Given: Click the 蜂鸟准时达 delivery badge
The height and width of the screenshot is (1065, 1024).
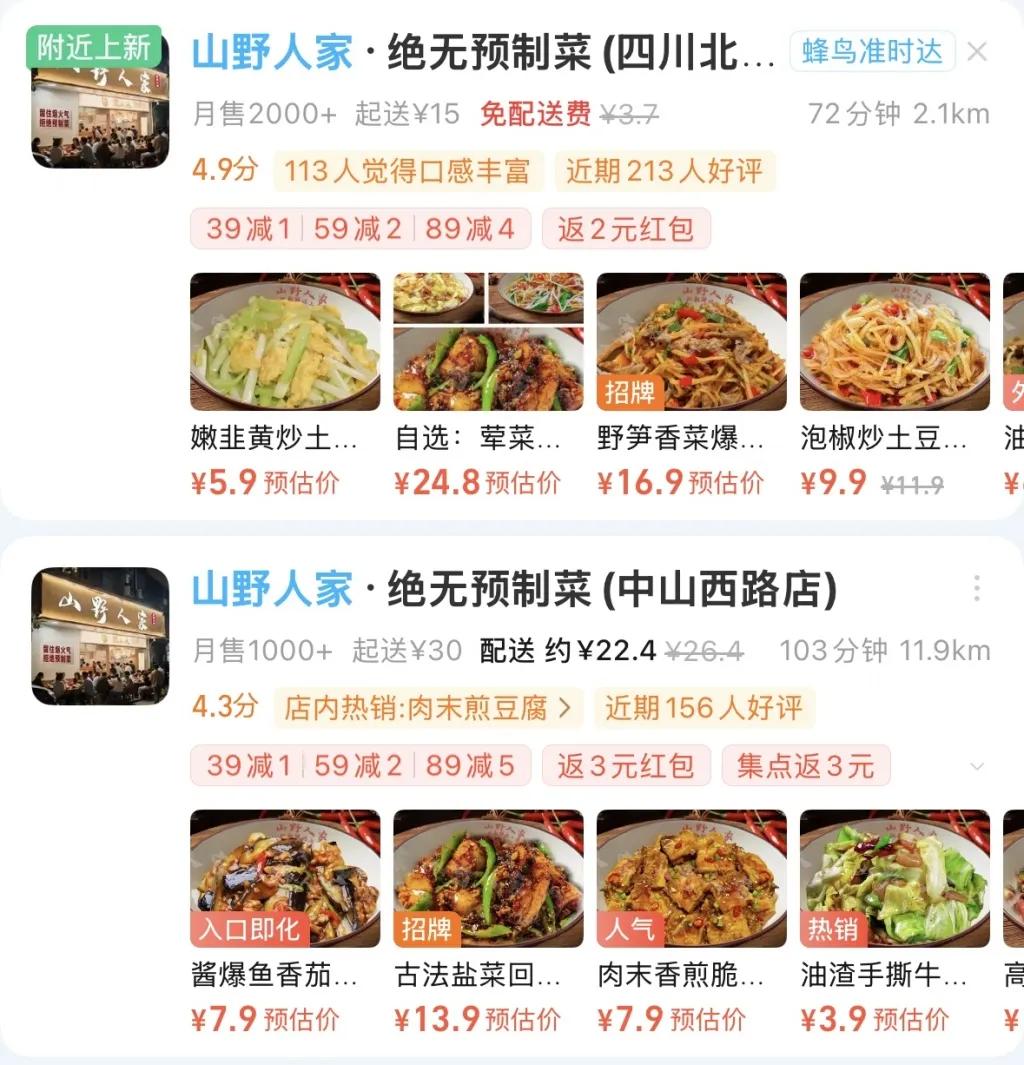Looking at the screenshot, I should click(x=871, y=50).
